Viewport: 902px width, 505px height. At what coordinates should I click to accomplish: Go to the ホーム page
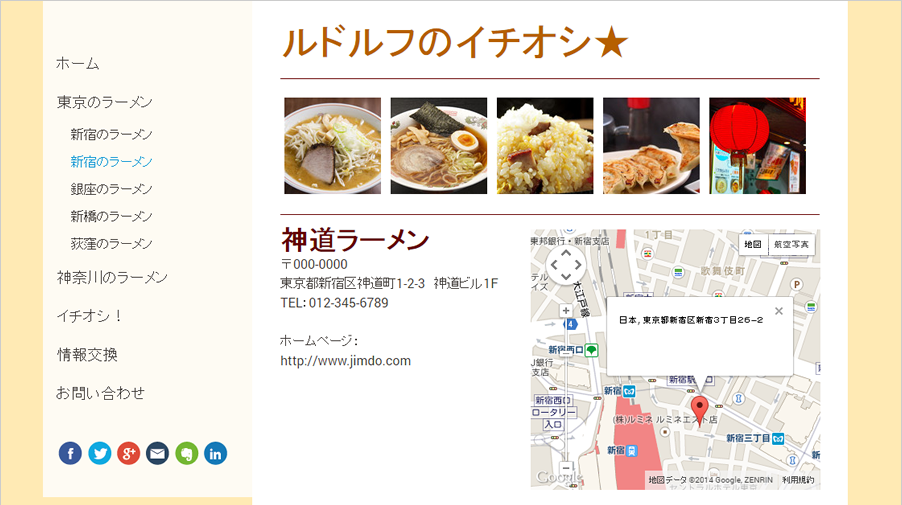78,63
